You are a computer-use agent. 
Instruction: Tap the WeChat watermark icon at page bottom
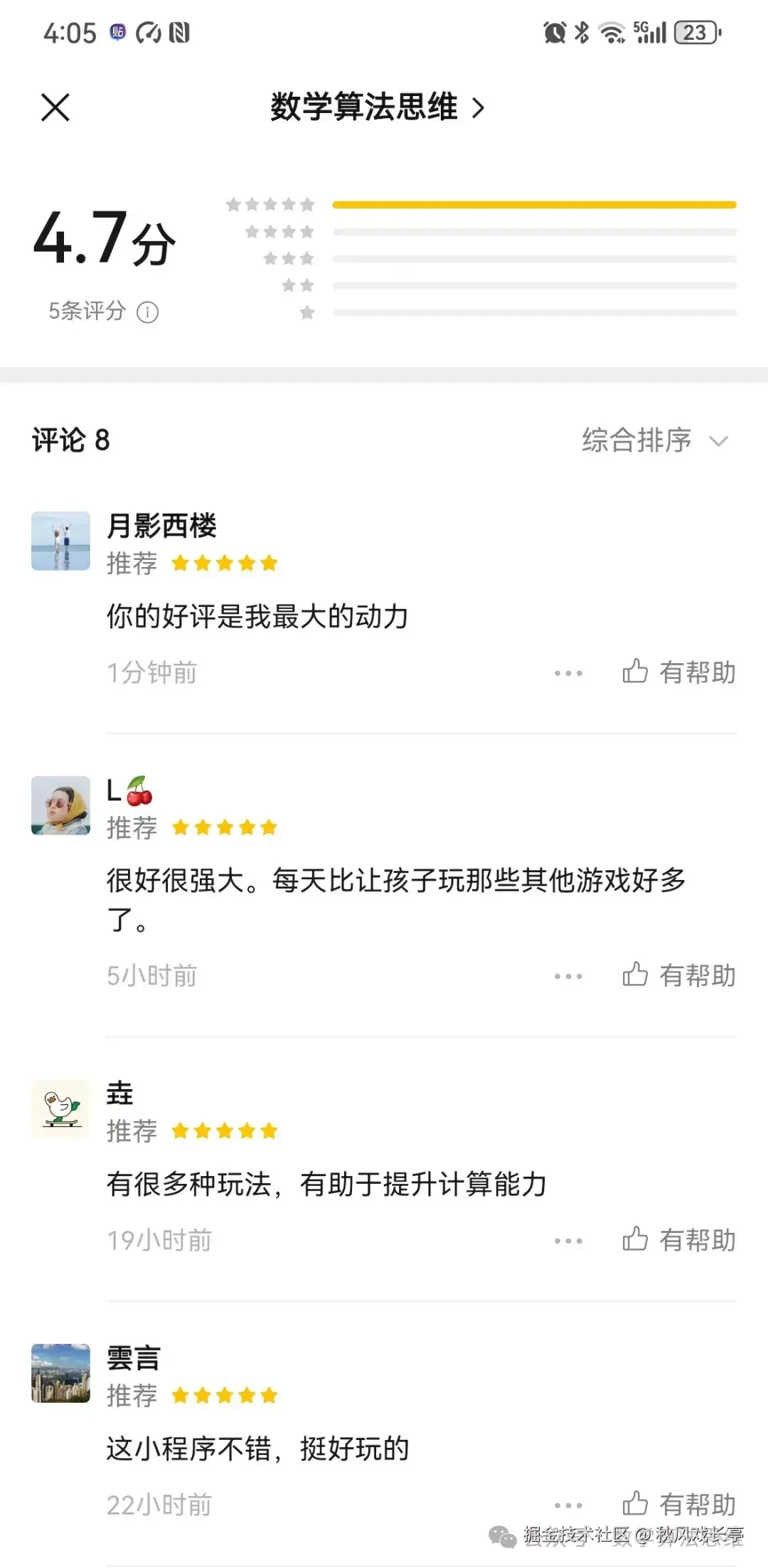click(502, 1535)
